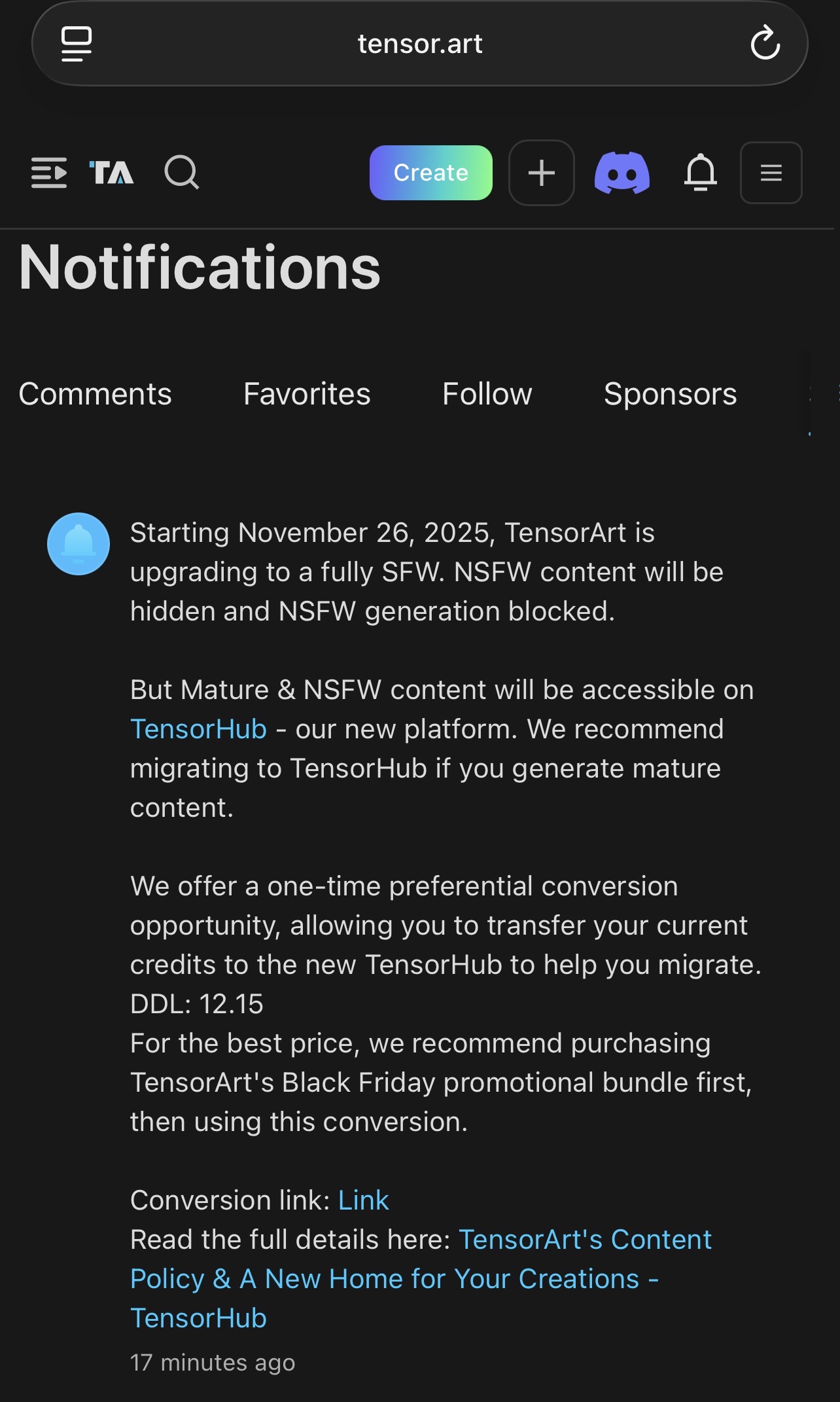
Task: Reload the tensor.art page
Action: (x=765, y=44)
